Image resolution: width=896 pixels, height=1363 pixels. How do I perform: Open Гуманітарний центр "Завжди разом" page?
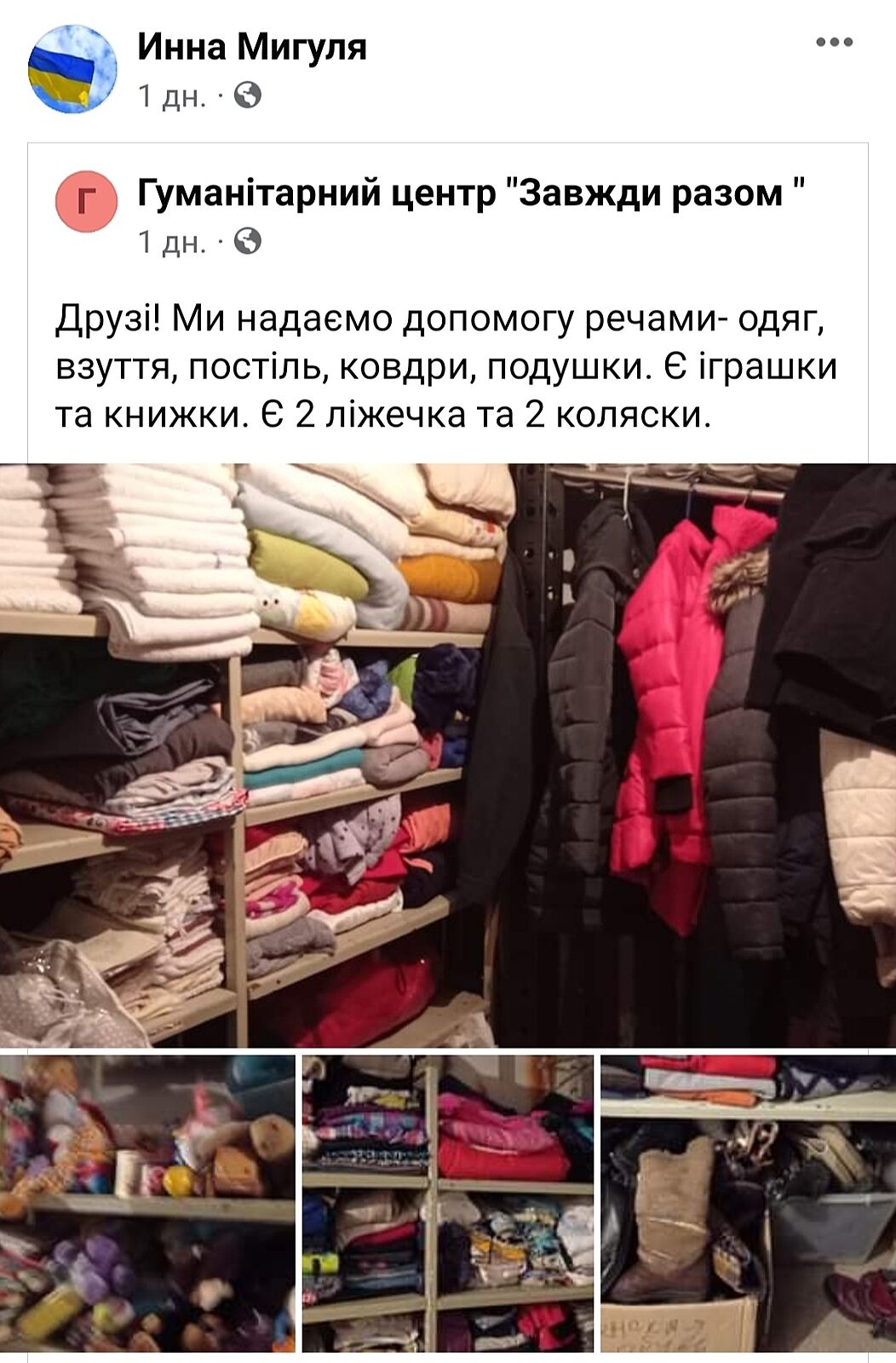click(x=471, y=193)
